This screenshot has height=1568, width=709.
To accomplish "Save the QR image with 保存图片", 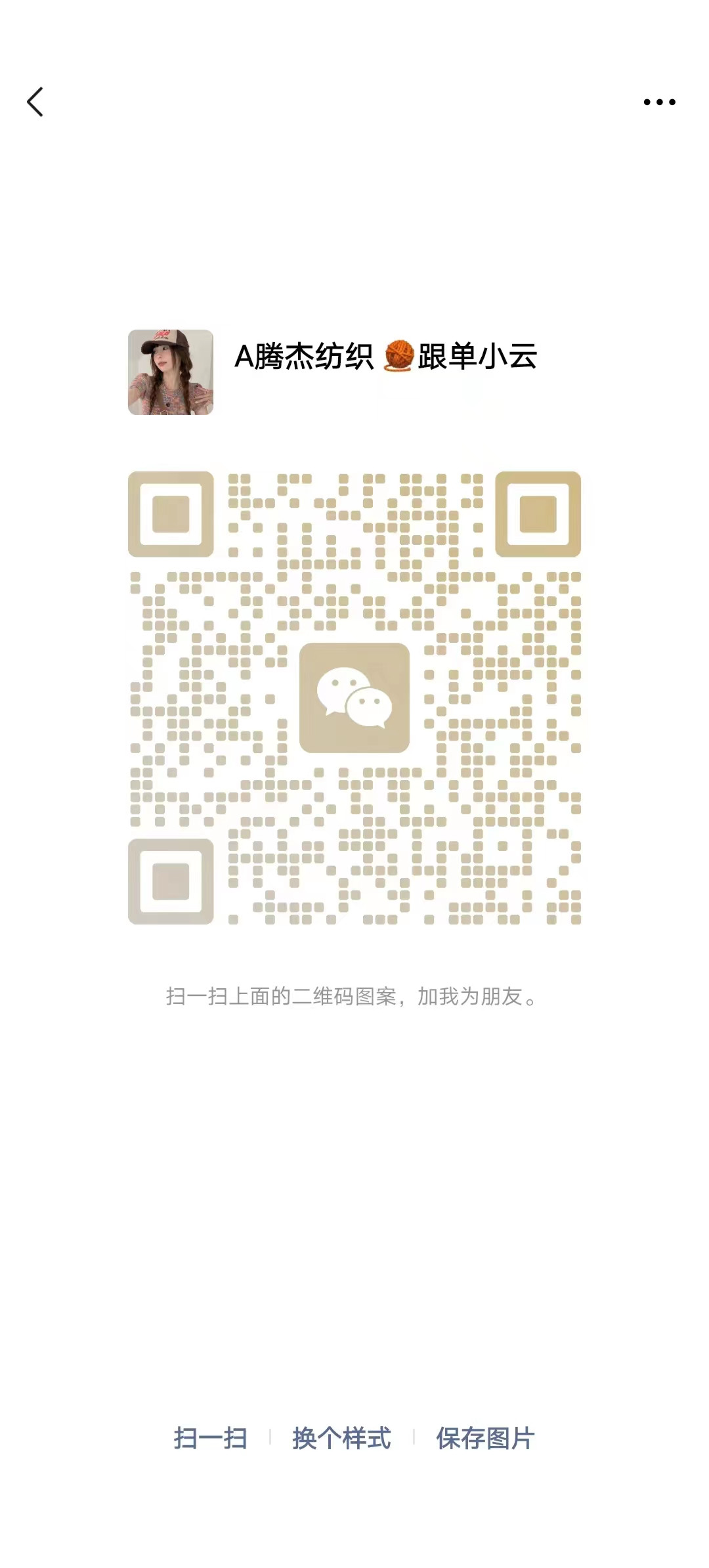I will tap(485, 1438).
